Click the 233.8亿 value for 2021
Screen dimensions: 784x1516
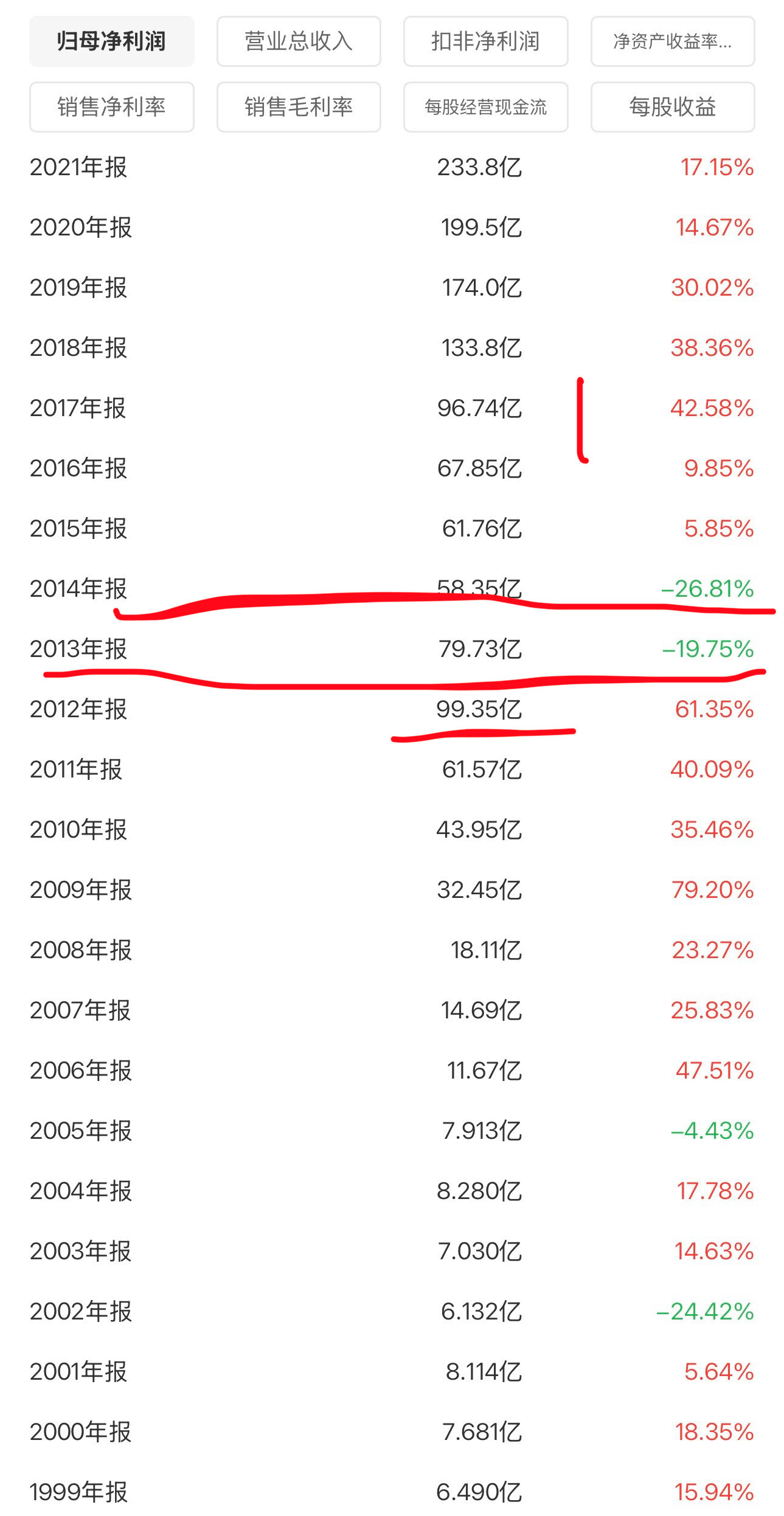click(x=480, y=169)
